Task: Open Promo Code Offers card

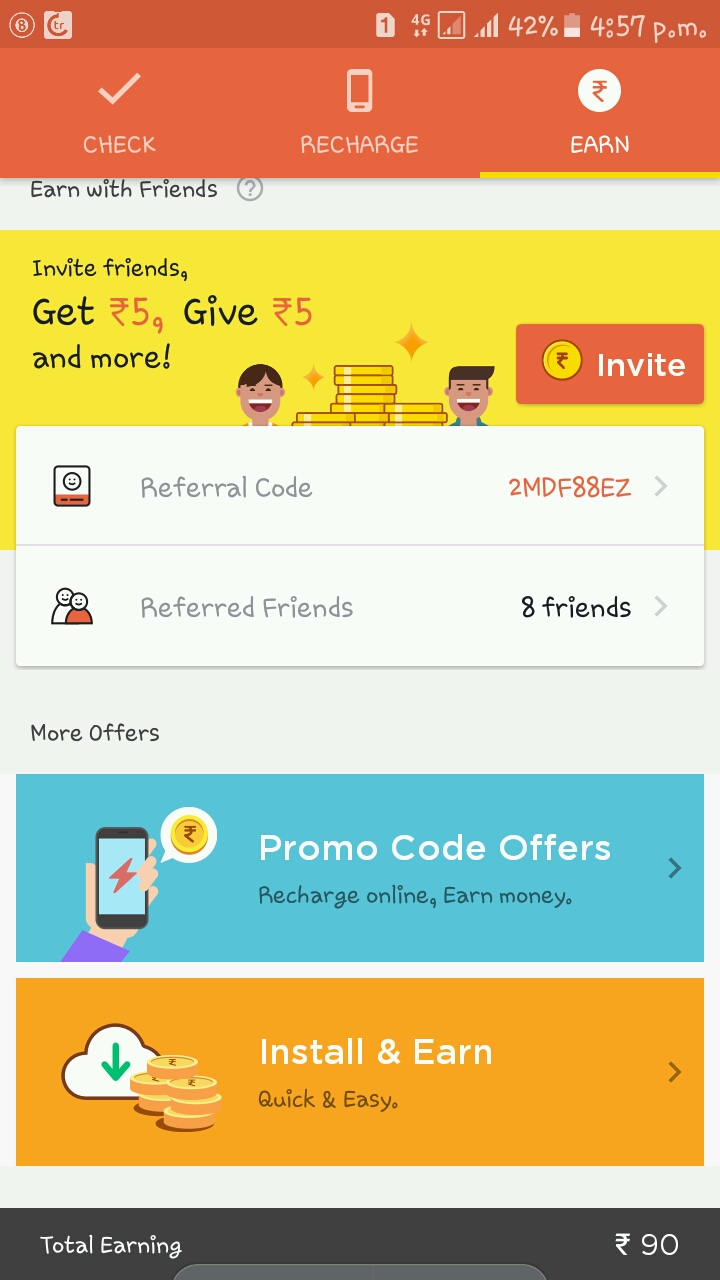Action: pyautogui.click(x=360, y=868)
